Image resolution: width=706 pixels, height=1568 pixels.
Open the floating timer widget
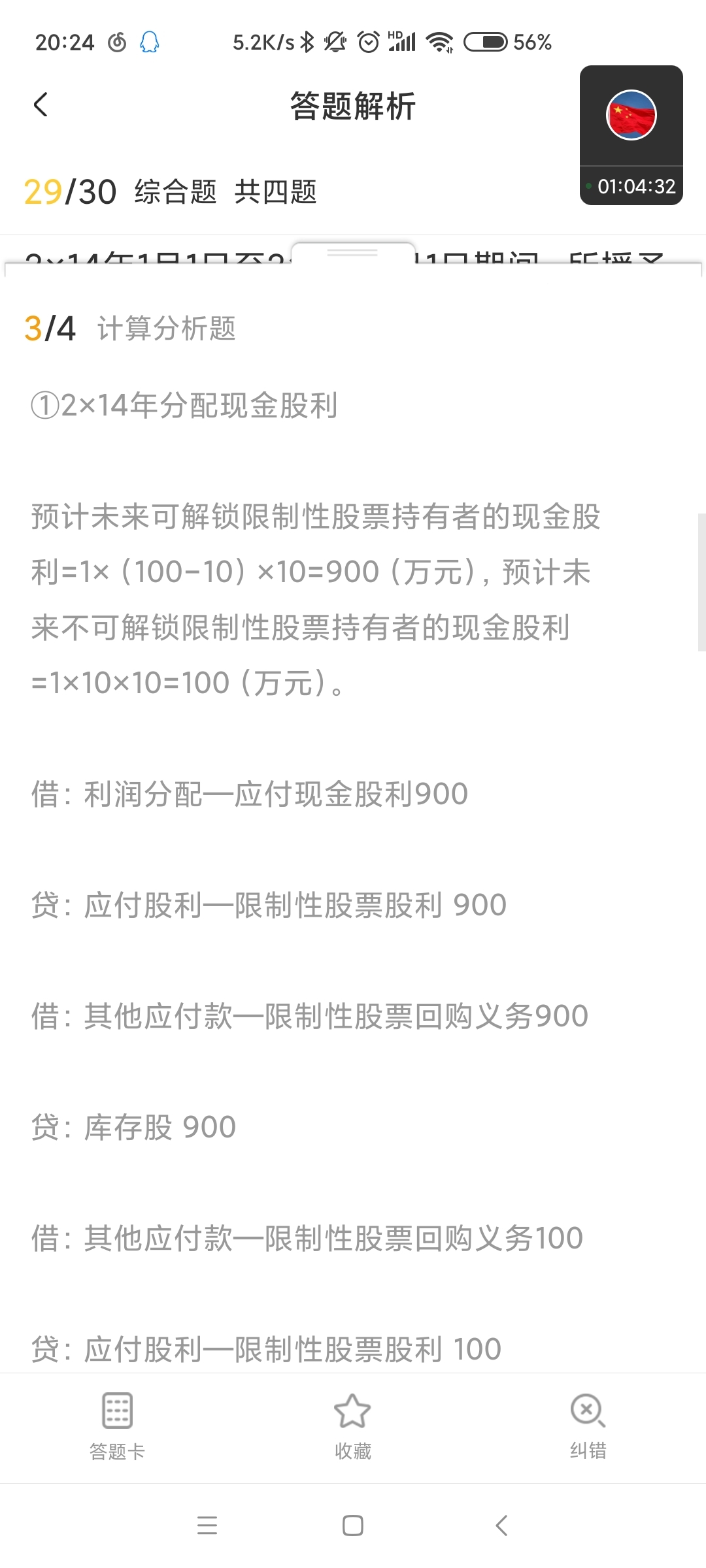click(631, 135)
